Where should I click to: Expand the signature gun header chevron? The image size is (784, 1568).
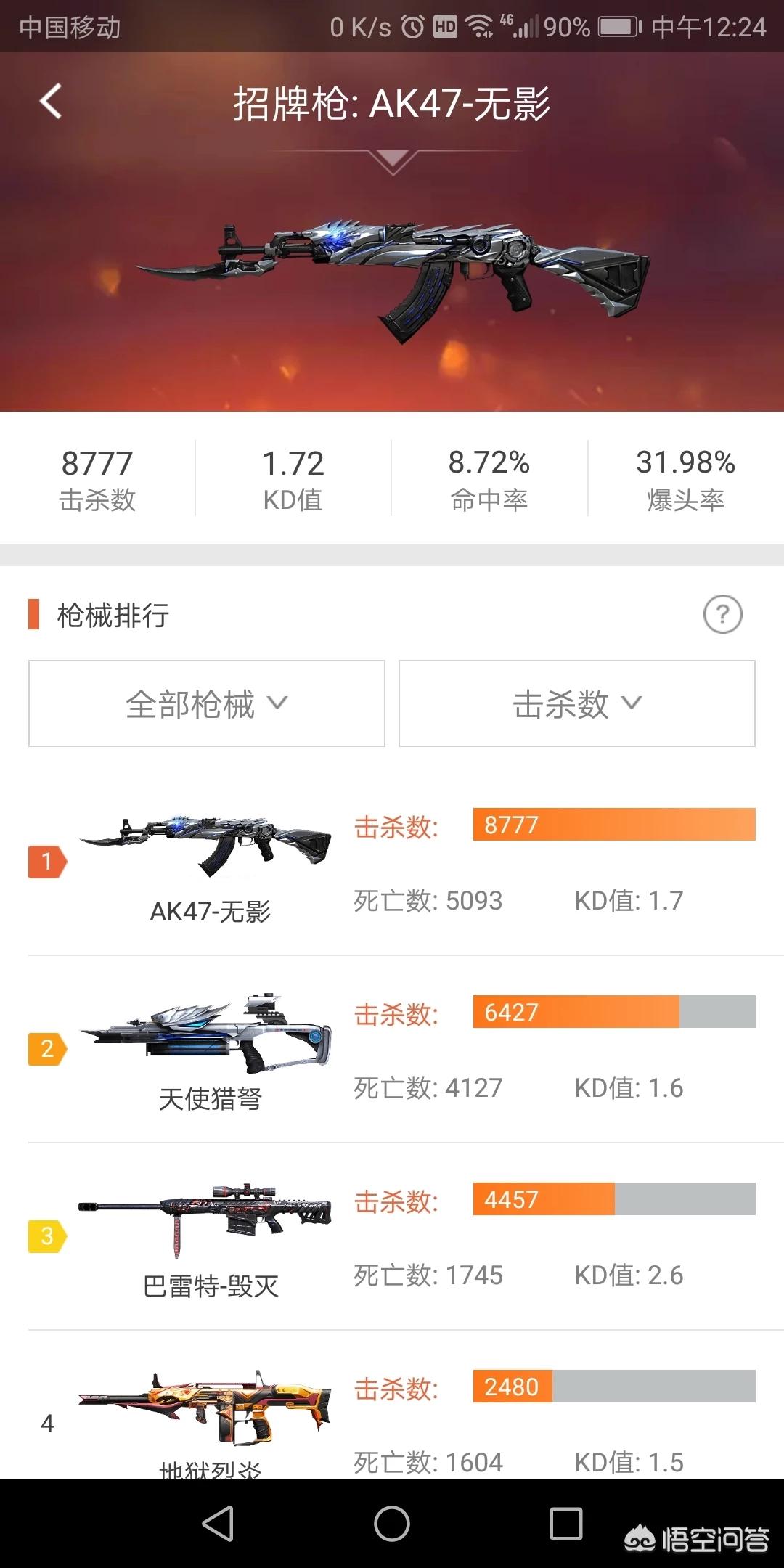pyautogui.click(x=392, y=160)
